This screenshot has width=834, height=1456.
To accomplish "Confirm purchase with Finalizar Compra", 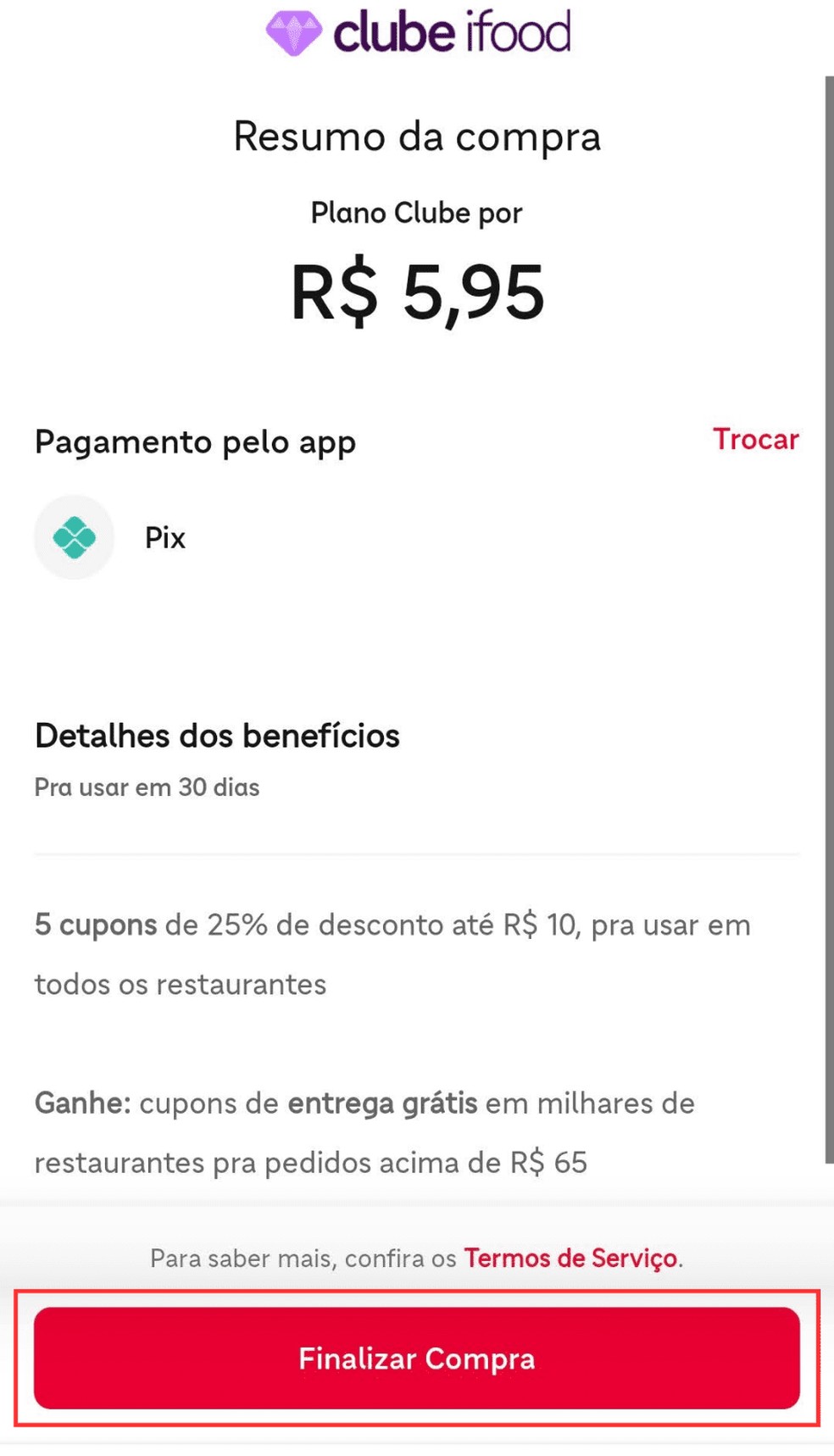I will pos(416,1358).
